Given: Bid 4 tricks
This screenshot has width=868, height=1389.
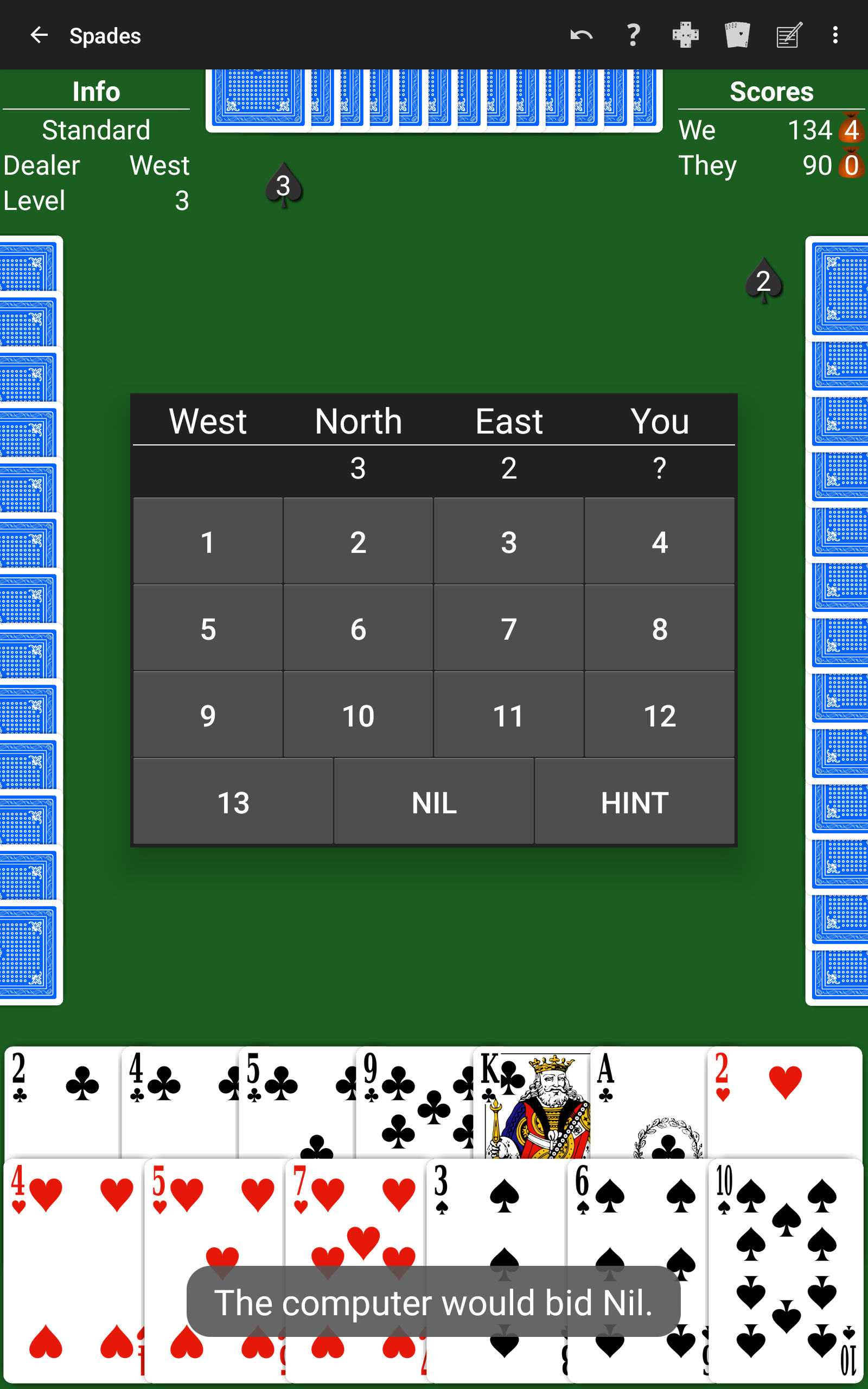Looking at the screenshot, I should pos(660,542).
